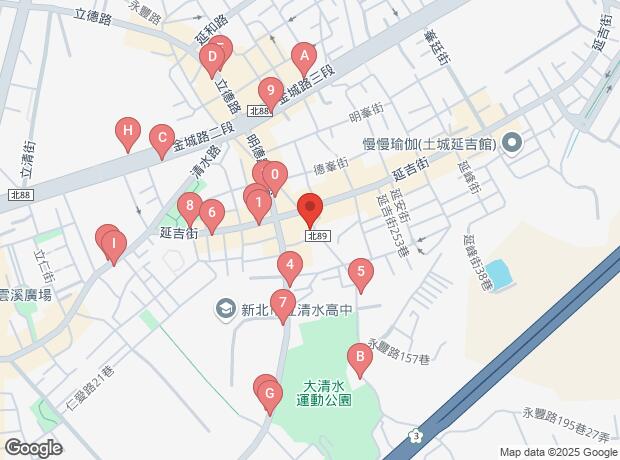Tap marker 9 near 金城路三段
Screen dimensions: 620x460
coord(270,91)
